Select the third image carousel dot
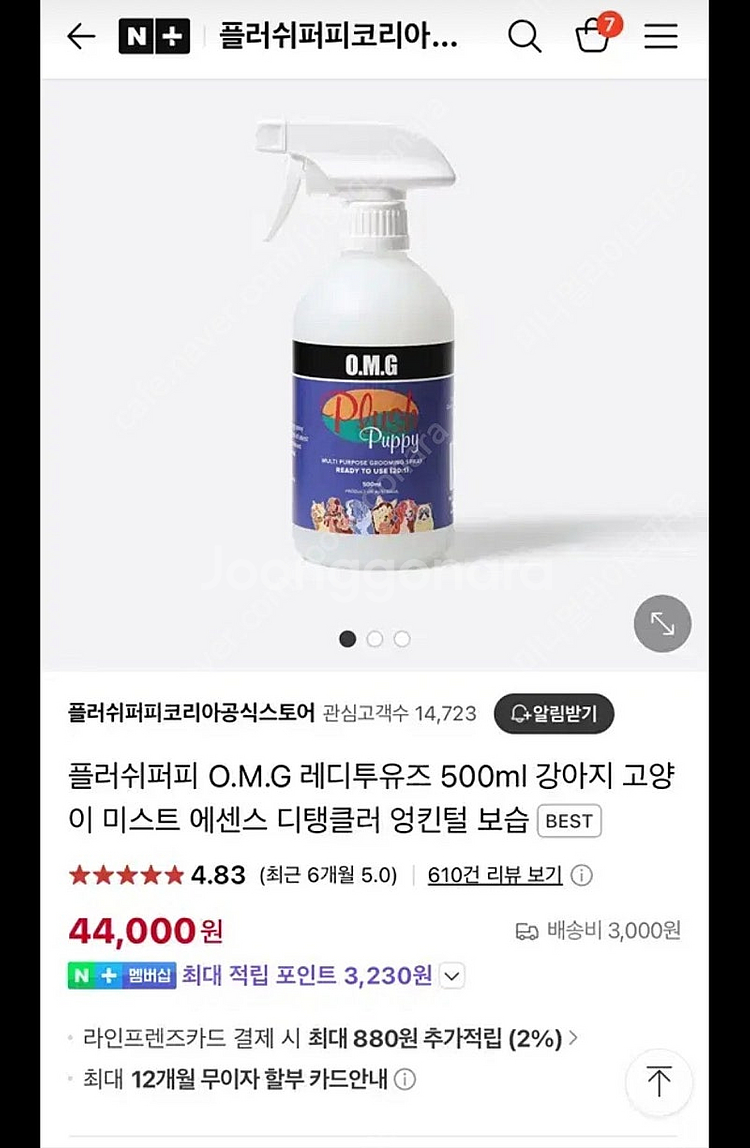750x1148 pixels. 401,638
